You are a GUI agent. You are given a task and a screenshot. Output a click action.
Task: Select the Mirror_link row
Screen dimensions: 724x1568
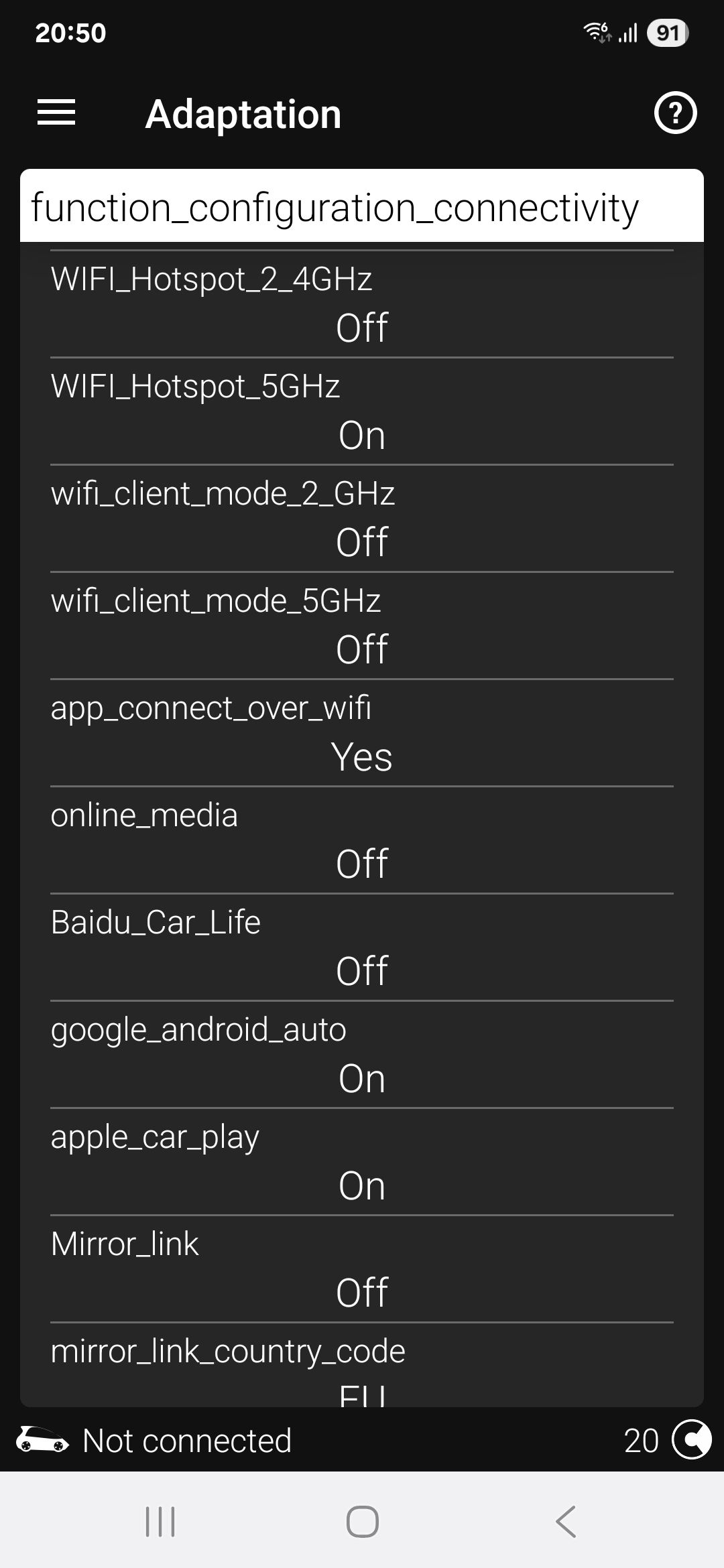coord(362,1269)
